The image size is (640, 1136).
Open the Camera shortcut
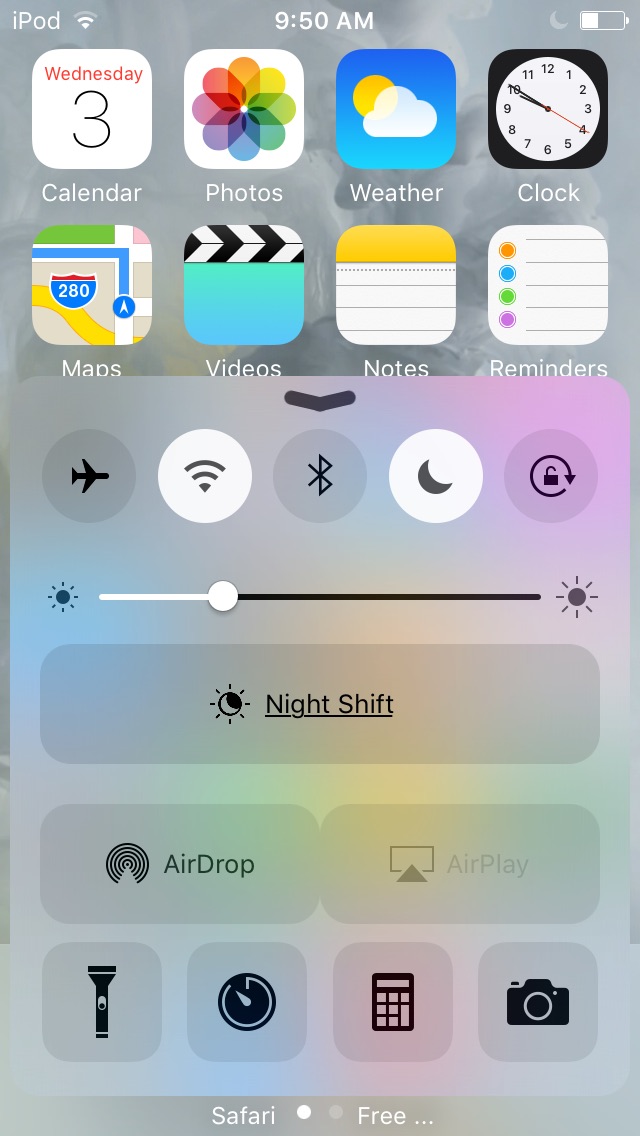click(538, 1002)
